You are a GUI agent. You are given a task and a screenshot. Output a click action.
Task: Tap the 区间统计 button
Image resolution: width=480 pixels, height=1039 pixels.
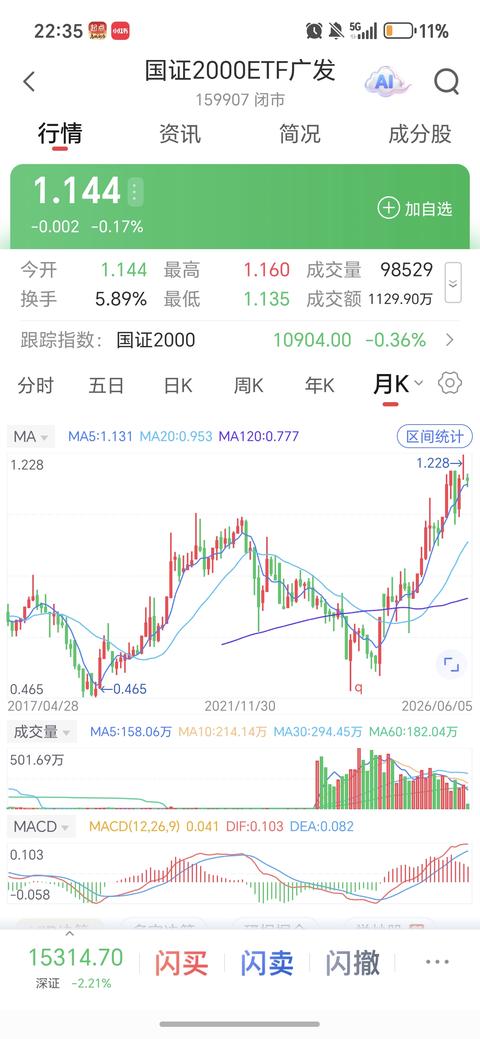(x=435, y=437)
